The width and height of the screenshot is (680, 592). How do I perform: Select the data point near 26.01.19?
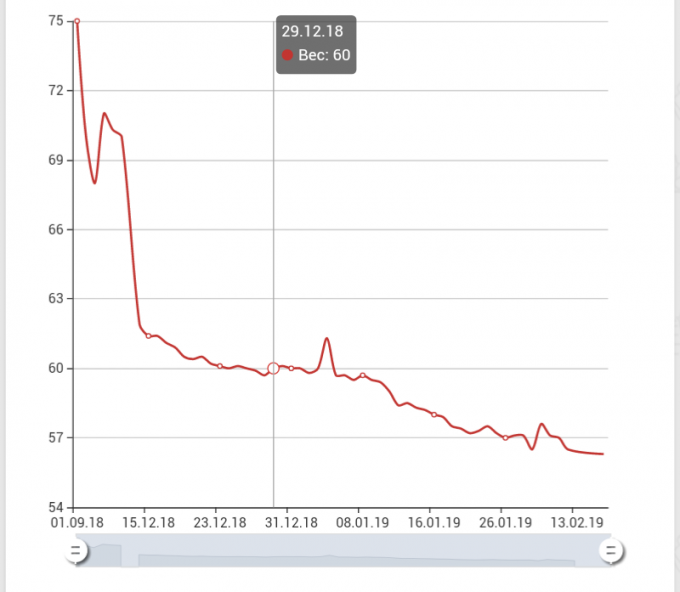(506, 438)
